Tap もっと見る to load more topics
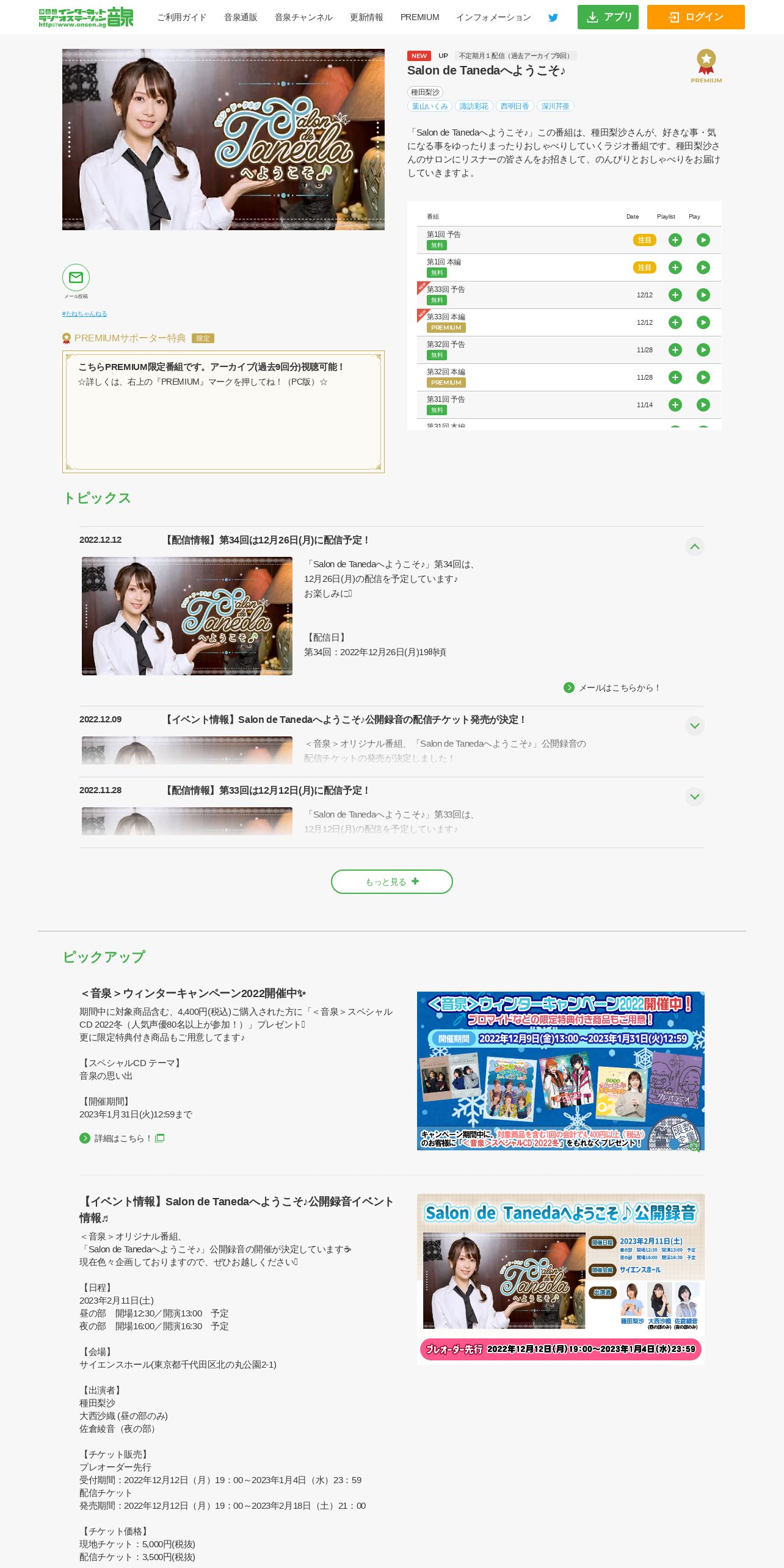Image resolution: width=784 pixels, height=1568 pixels. (x=392, y=882)
